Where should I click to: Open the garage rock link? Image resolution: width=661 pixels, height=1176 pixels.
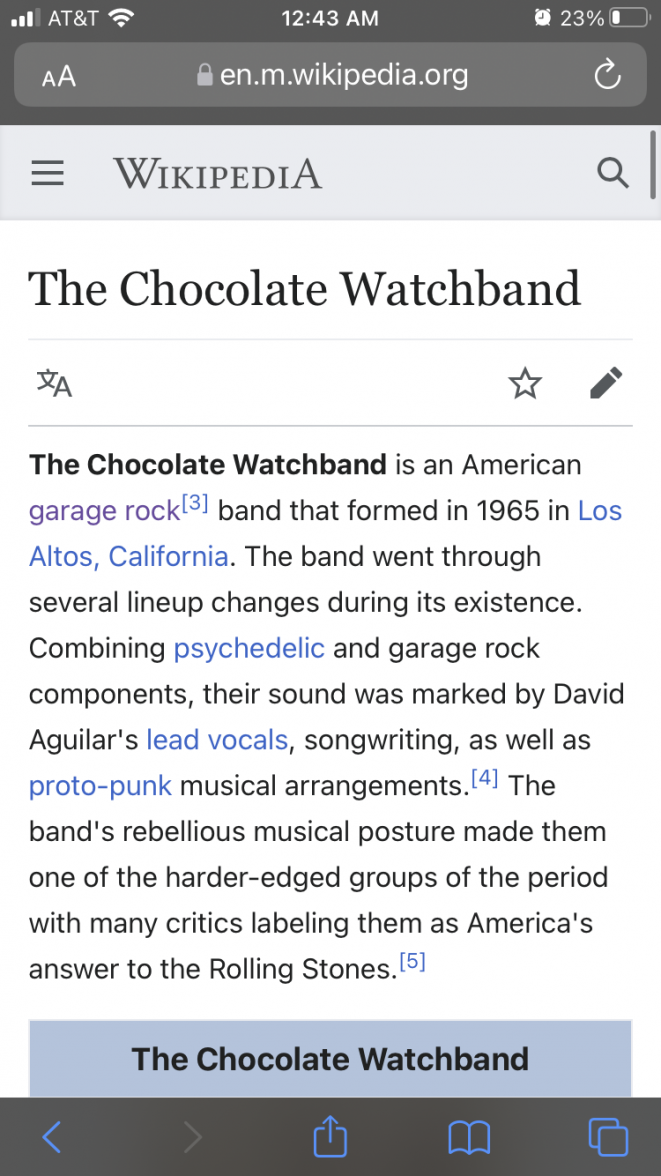click(x=104, y=511)
